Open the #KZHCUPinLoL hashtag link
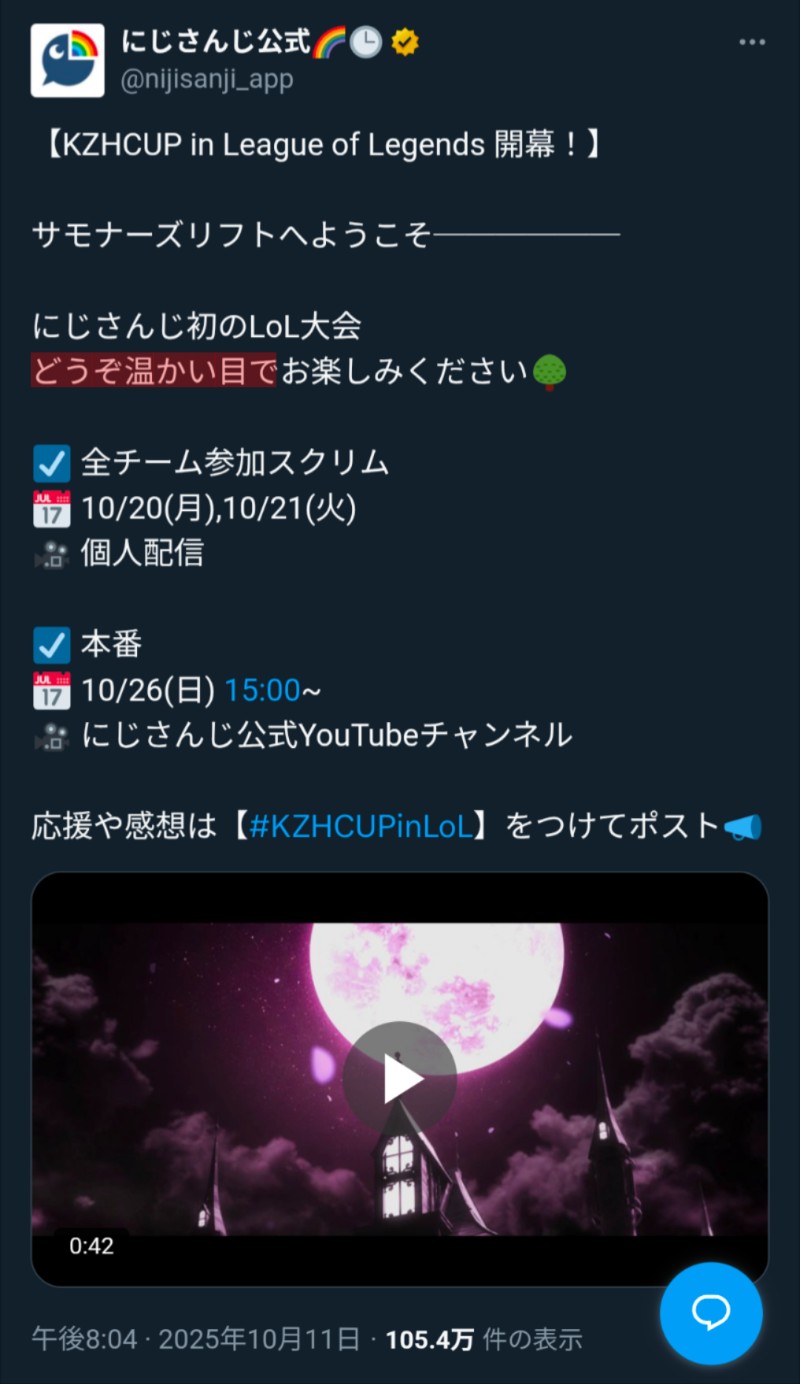The height and width of the screenshot is (1384, 800). 361,826
